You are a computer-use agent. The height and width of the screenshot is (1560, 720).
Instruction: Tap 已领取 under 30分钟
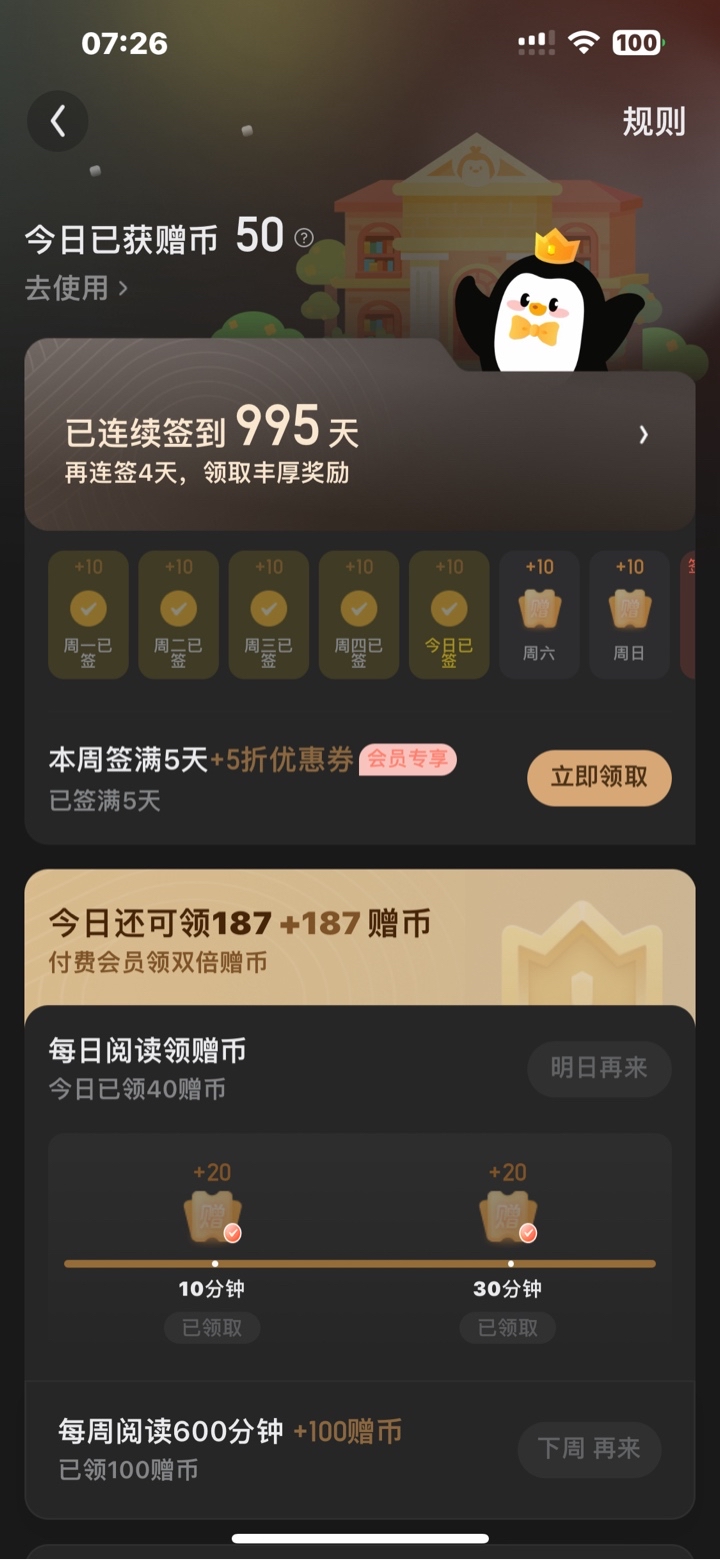click(507, 1328)
